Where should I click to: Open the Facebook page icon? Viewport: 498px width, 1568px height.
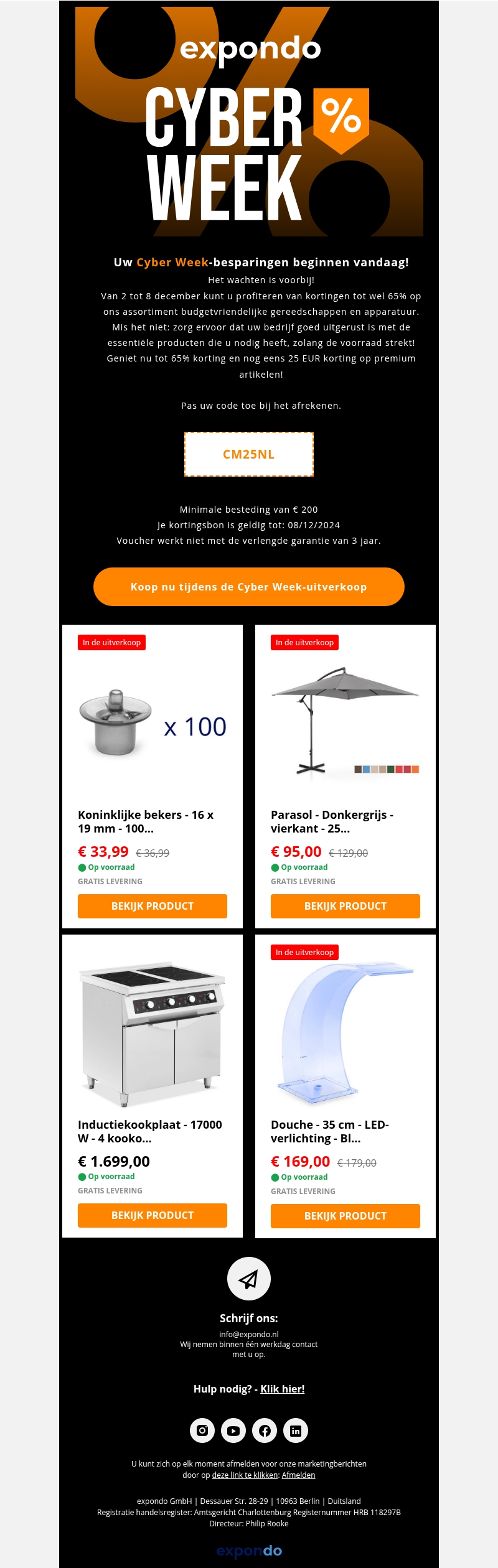(x=265, y=1430)
